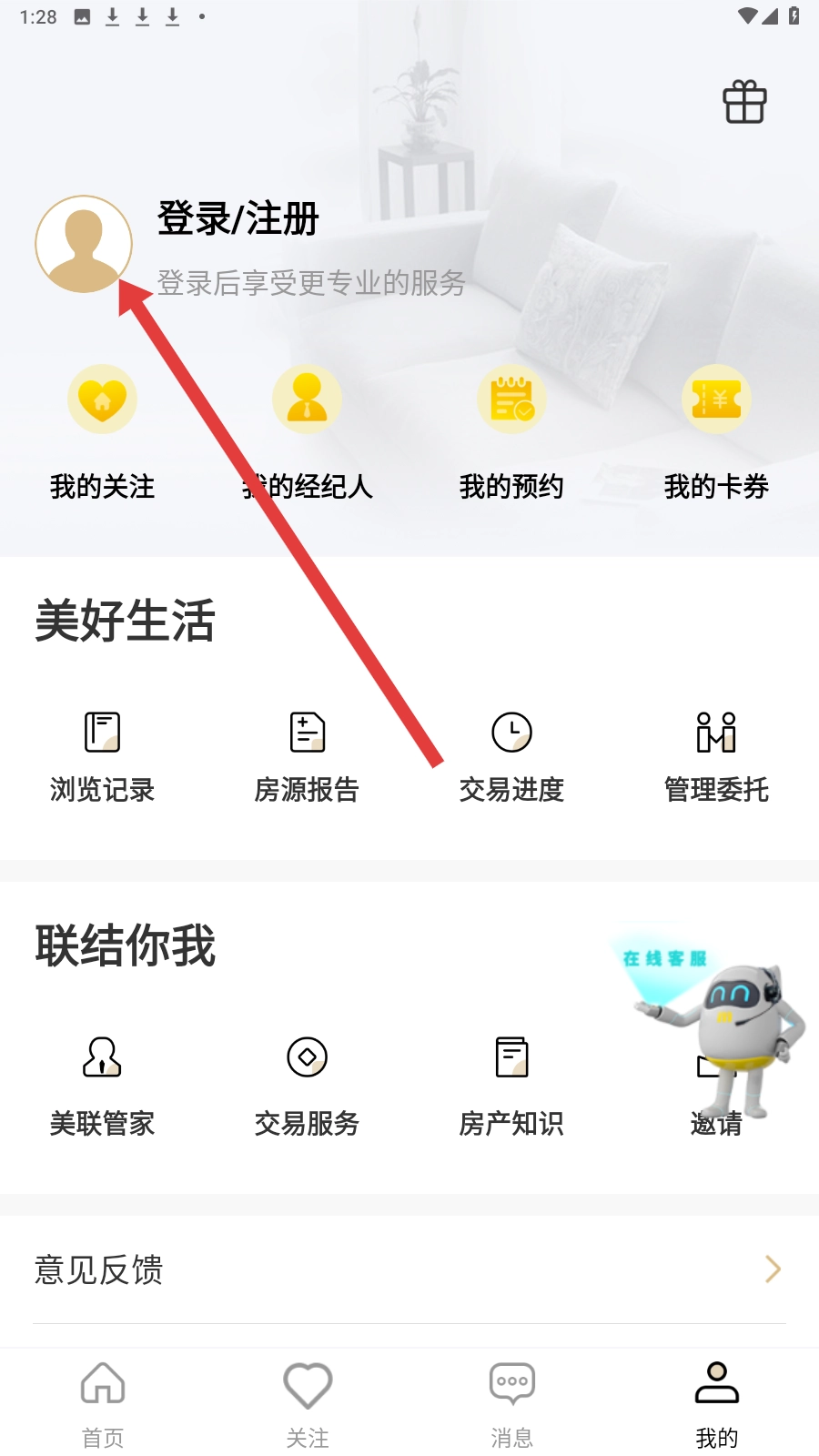Switch to the 首页 tab
Viewport: 819px width, 1456px height.
[x=102, y=1403]
